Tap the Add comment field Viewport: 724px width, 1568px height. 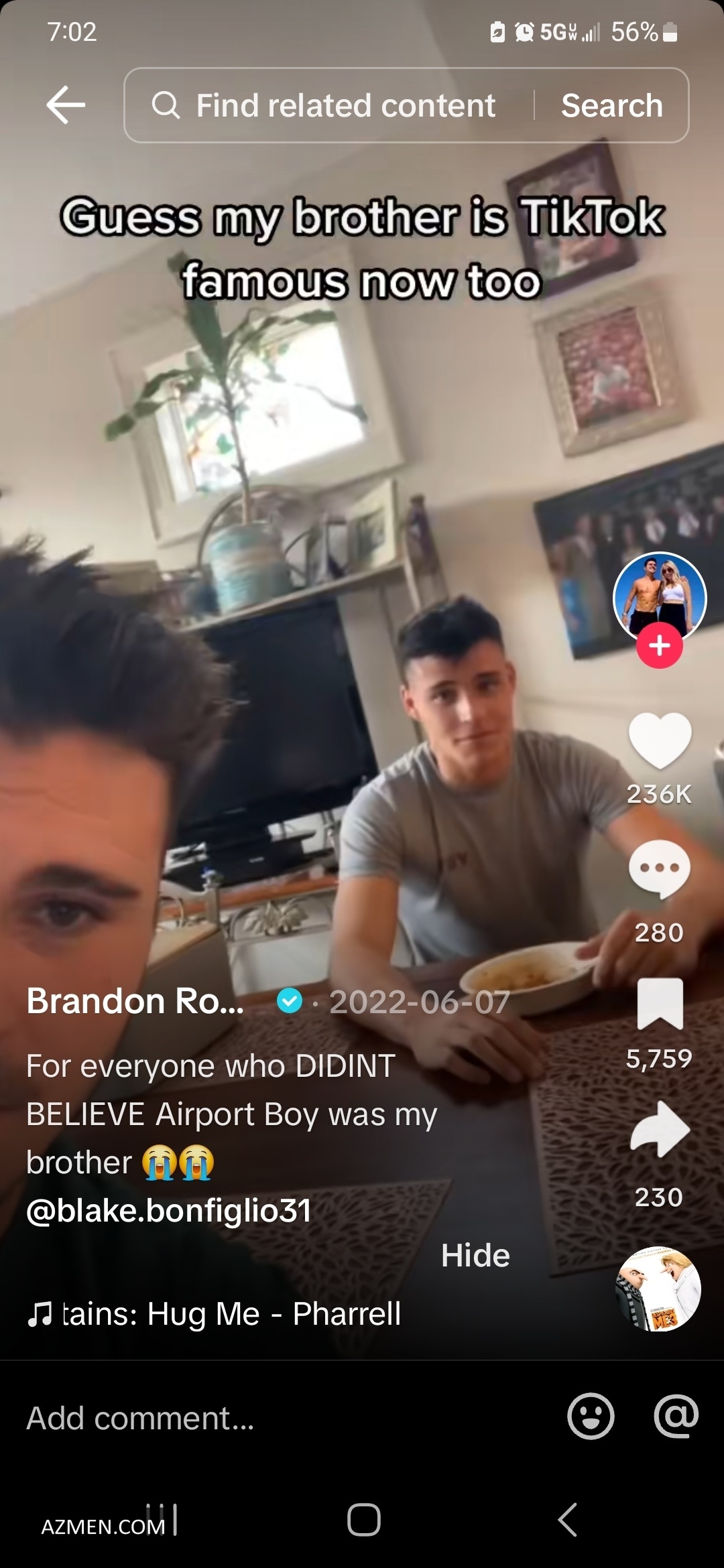(268, 1418)
